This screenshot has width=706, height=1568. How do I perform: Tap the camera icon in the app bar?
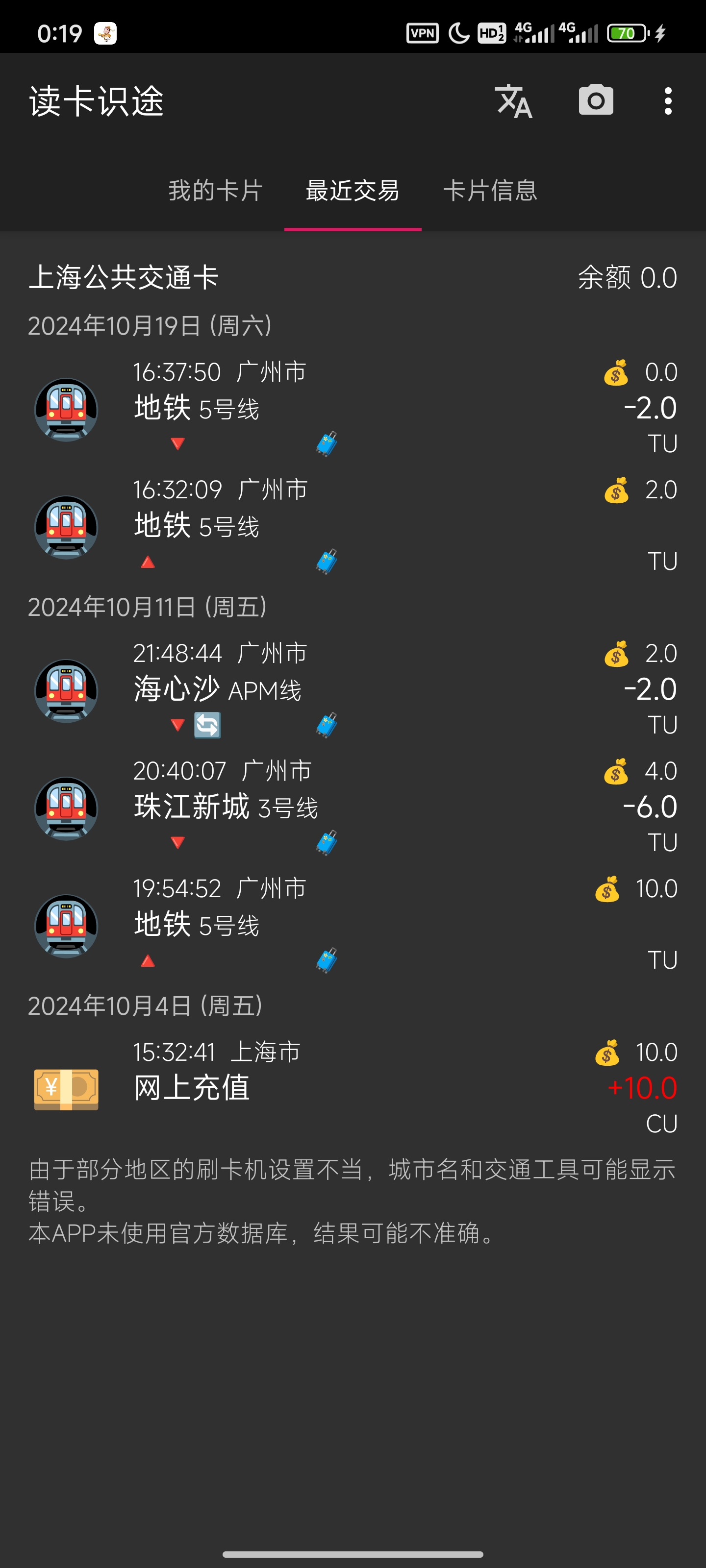coord(596,100)
